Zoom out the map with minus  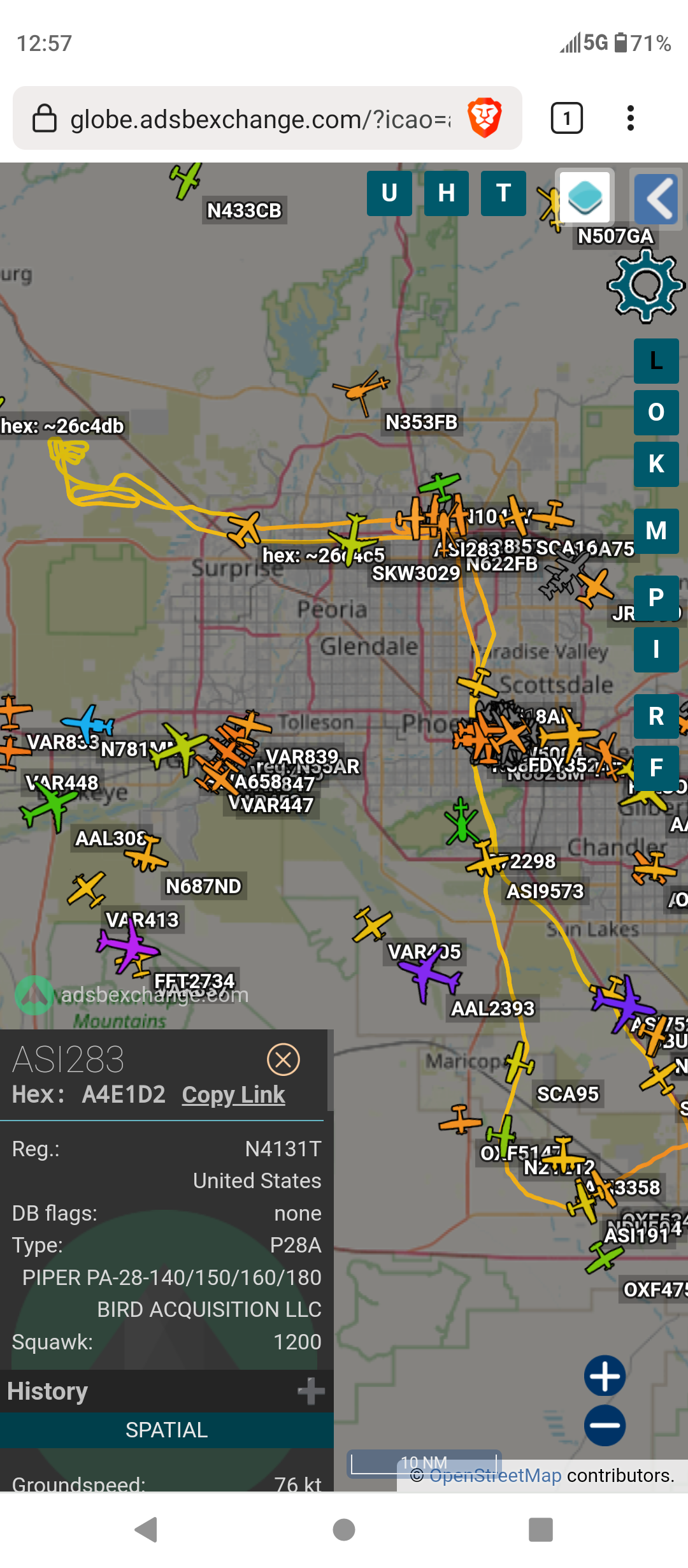pyautogui.click(x=605, y=1426)
